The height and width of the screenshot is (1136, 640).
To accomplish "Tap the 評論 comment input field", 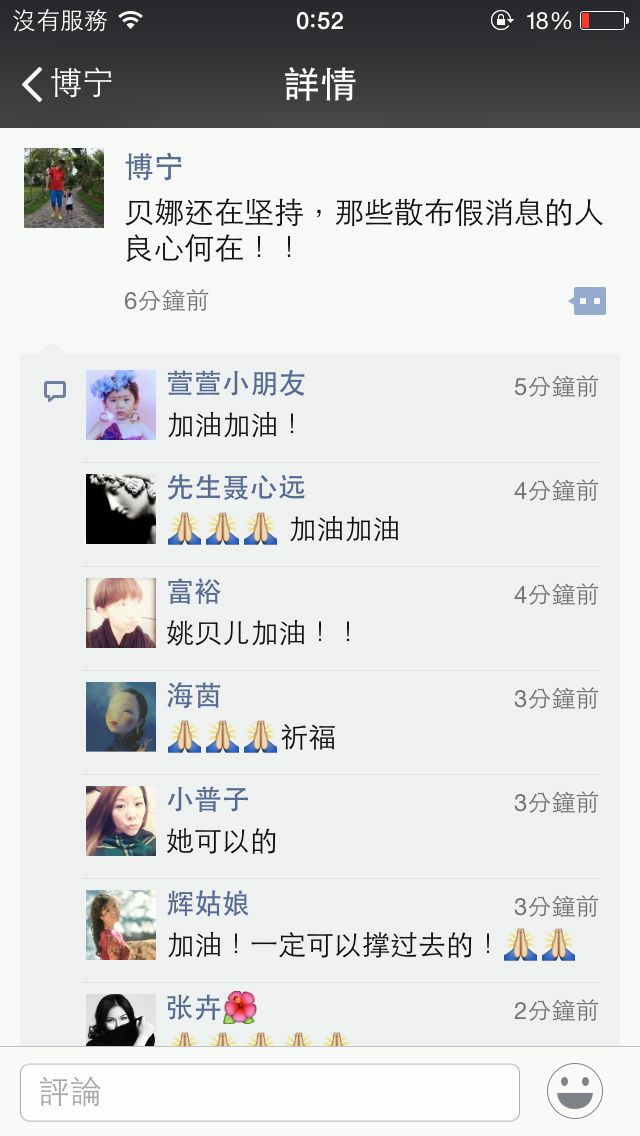I will pos(270,1092).
